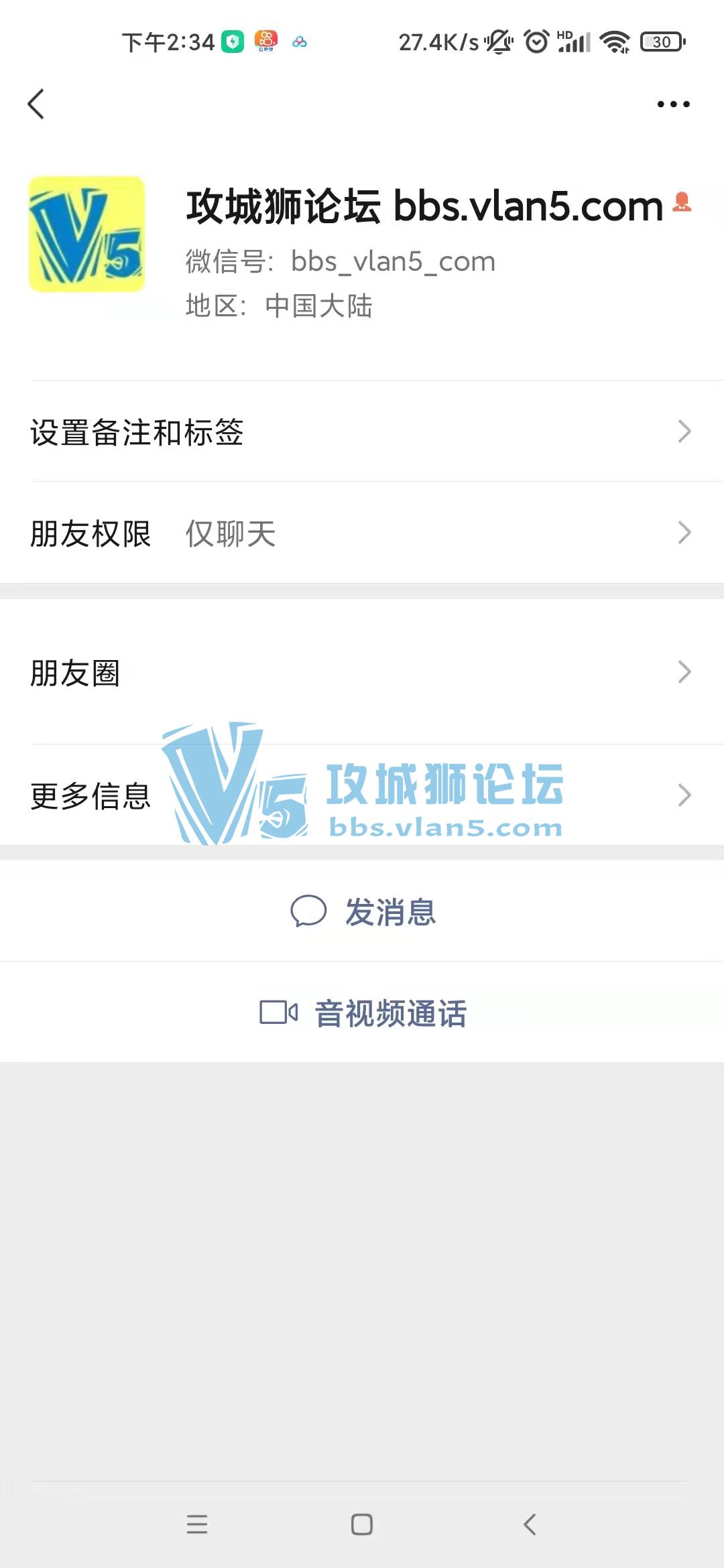Tap 发消息 to send a message
Screen dimensions: 724x1568
363,912
